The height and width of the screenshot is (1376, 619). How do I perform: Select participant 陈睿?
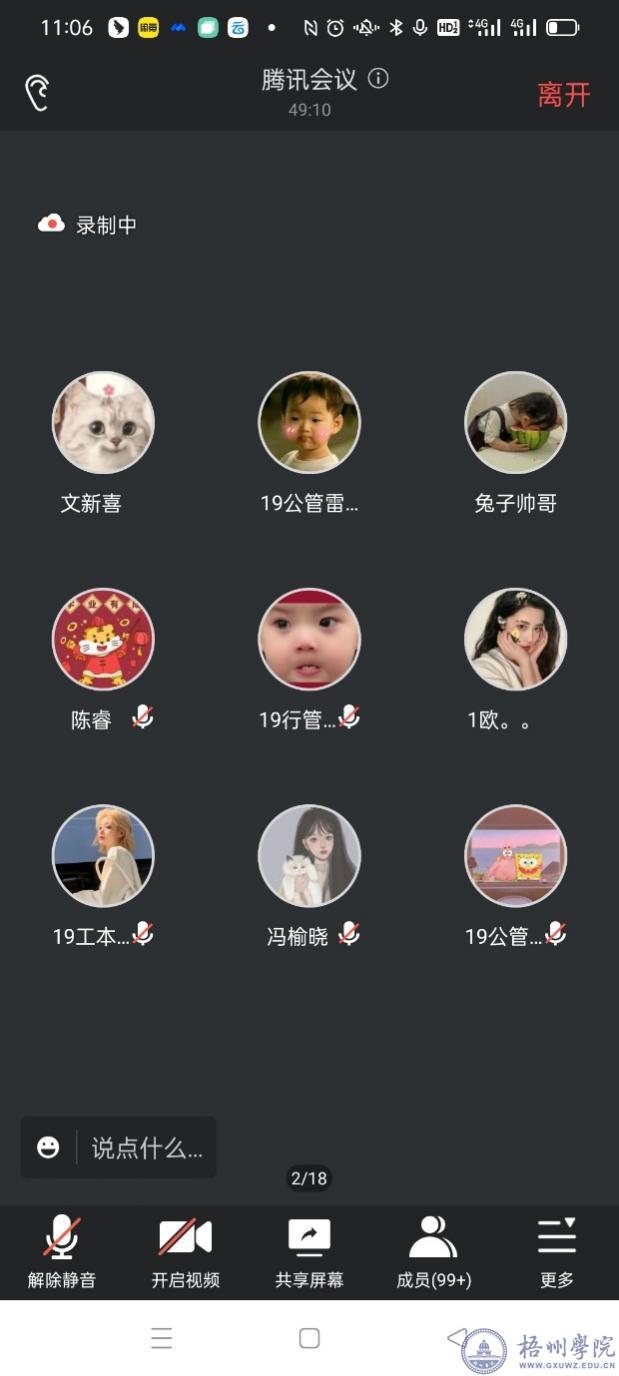click(103, 639)
